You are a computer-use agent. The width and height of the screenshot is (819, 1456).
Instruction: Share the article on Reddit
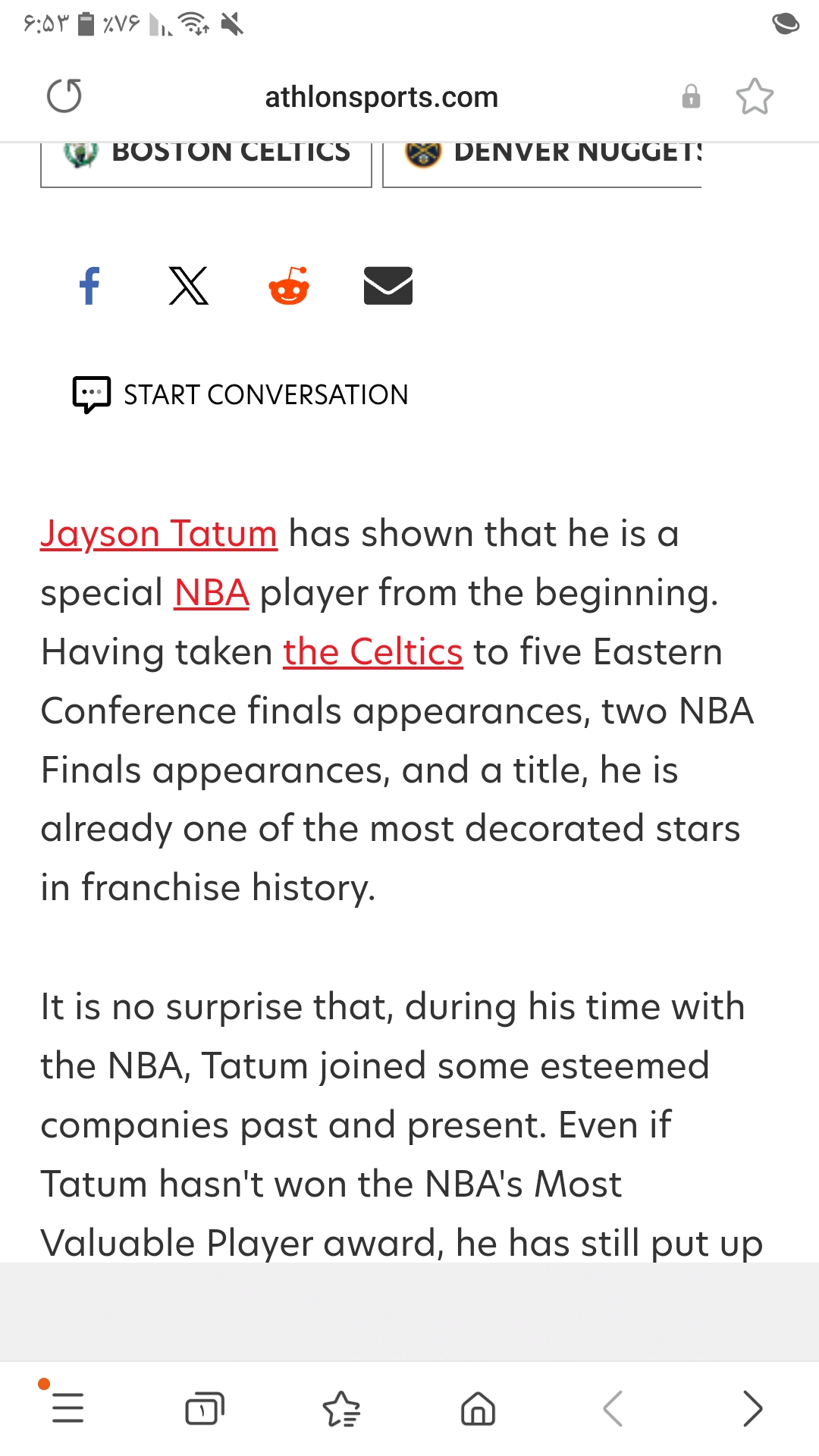289,286
